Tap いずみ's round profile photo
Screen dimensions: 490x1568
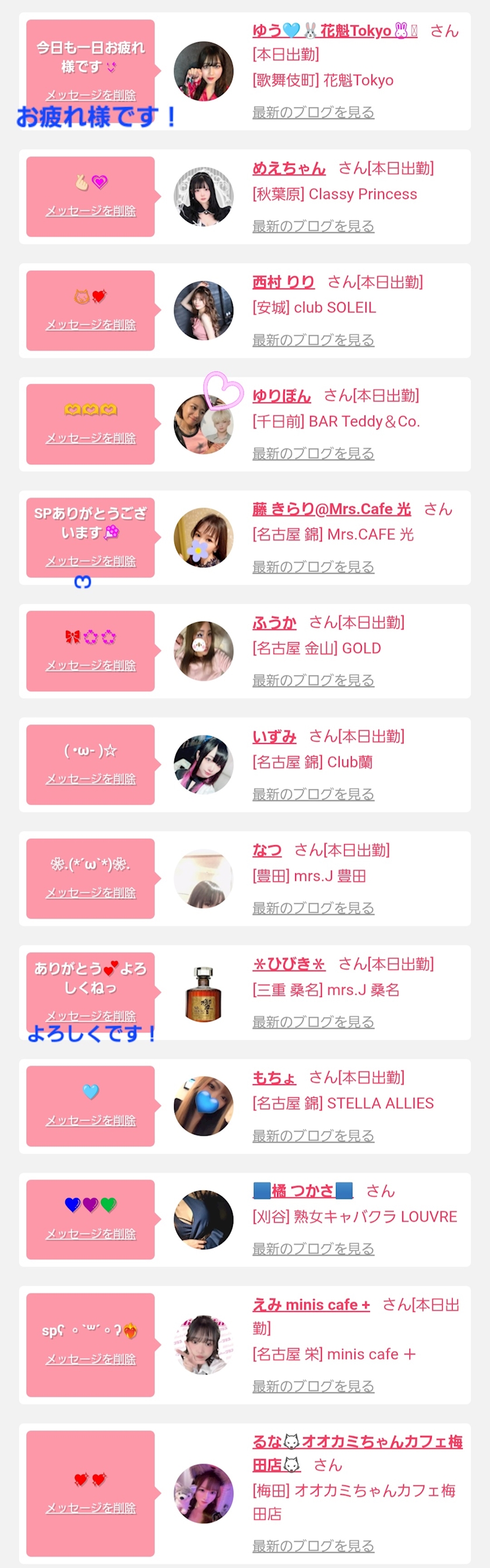(x=204, y=765)
